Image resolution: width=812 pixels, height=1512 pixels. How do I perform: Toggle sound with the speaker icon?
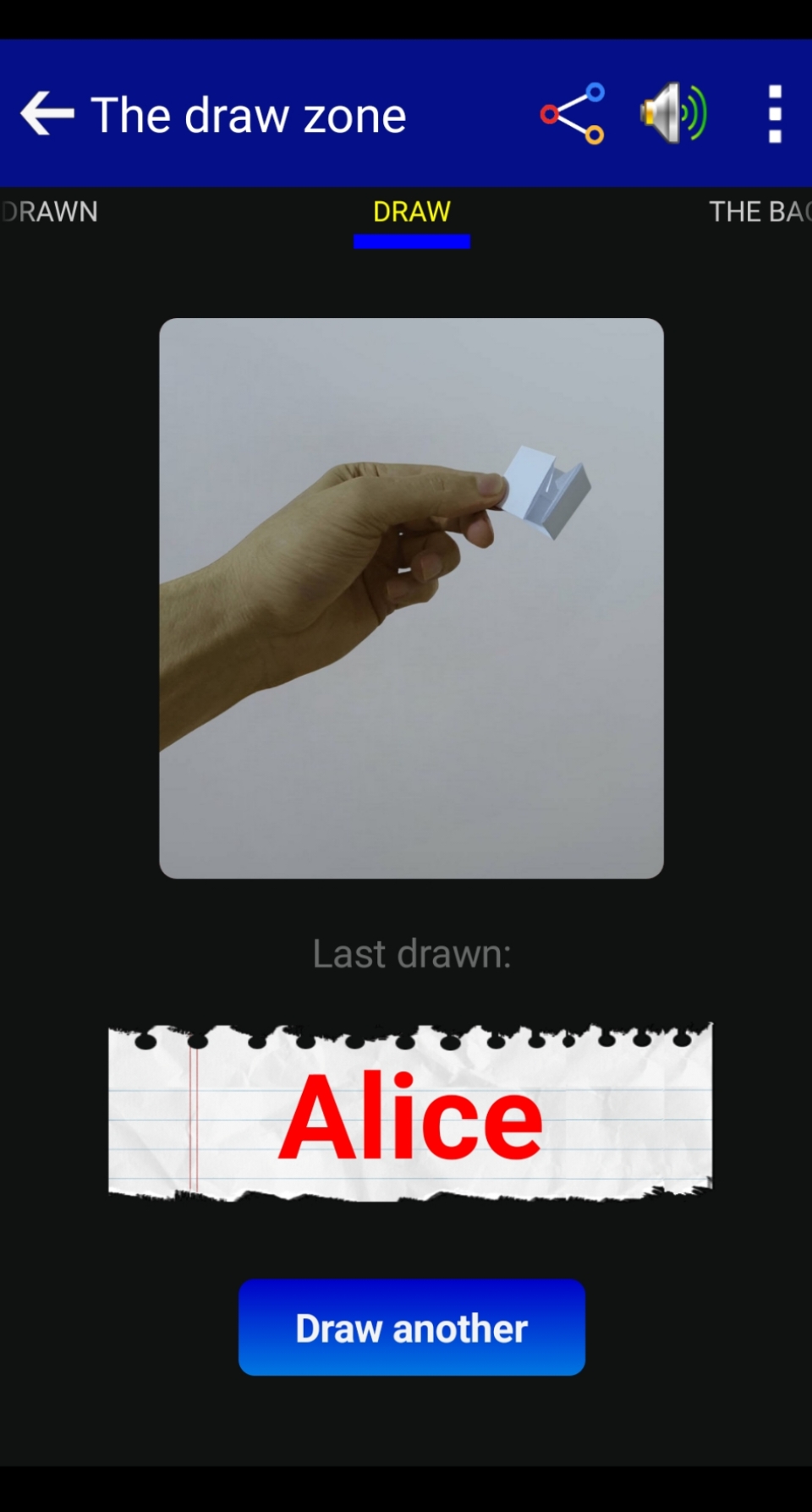673,114
